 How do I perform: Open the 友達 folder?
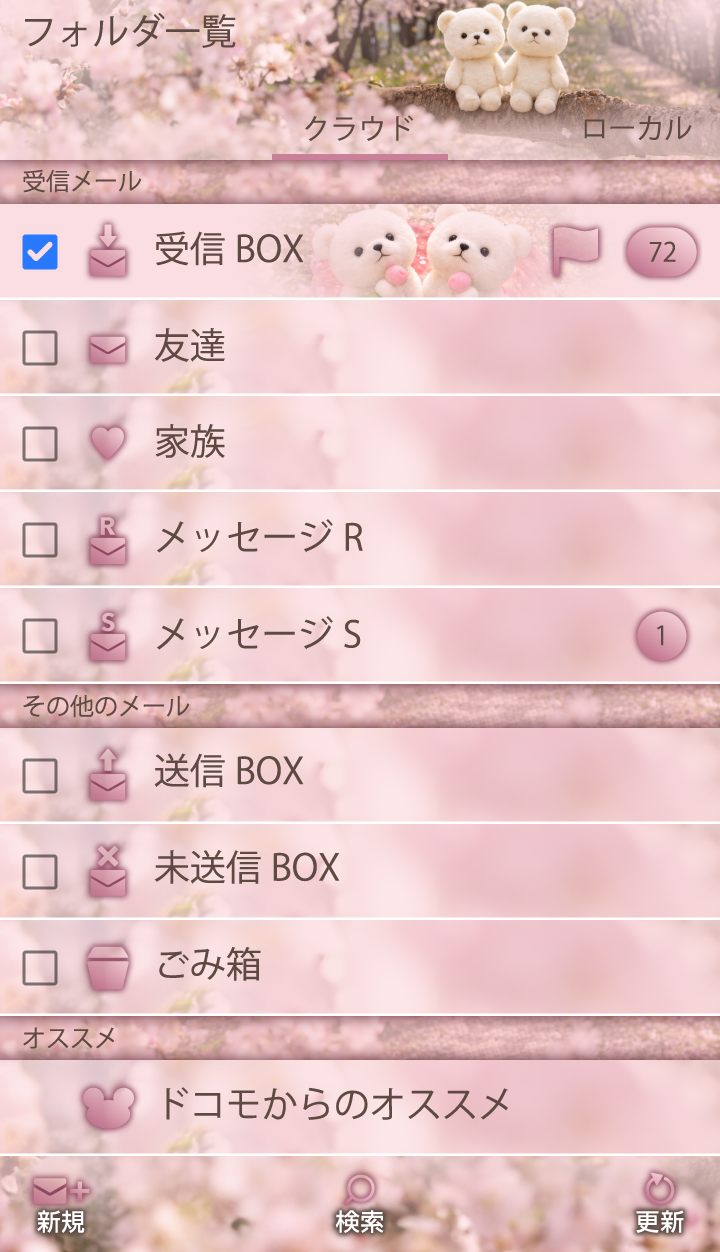(190, 347)
